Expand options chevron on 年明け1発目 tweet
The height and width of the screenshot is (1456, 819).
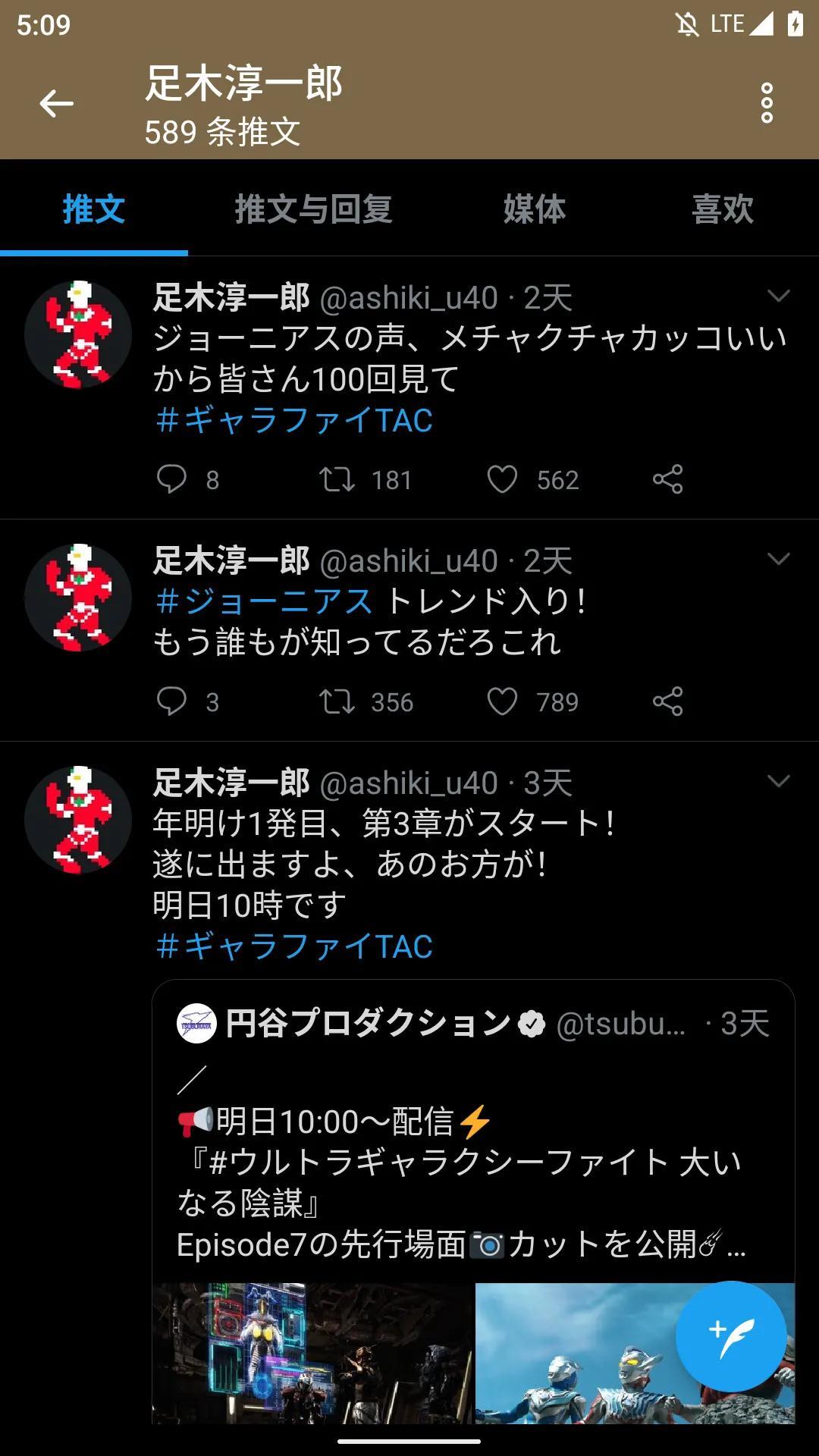click(779, 781)
